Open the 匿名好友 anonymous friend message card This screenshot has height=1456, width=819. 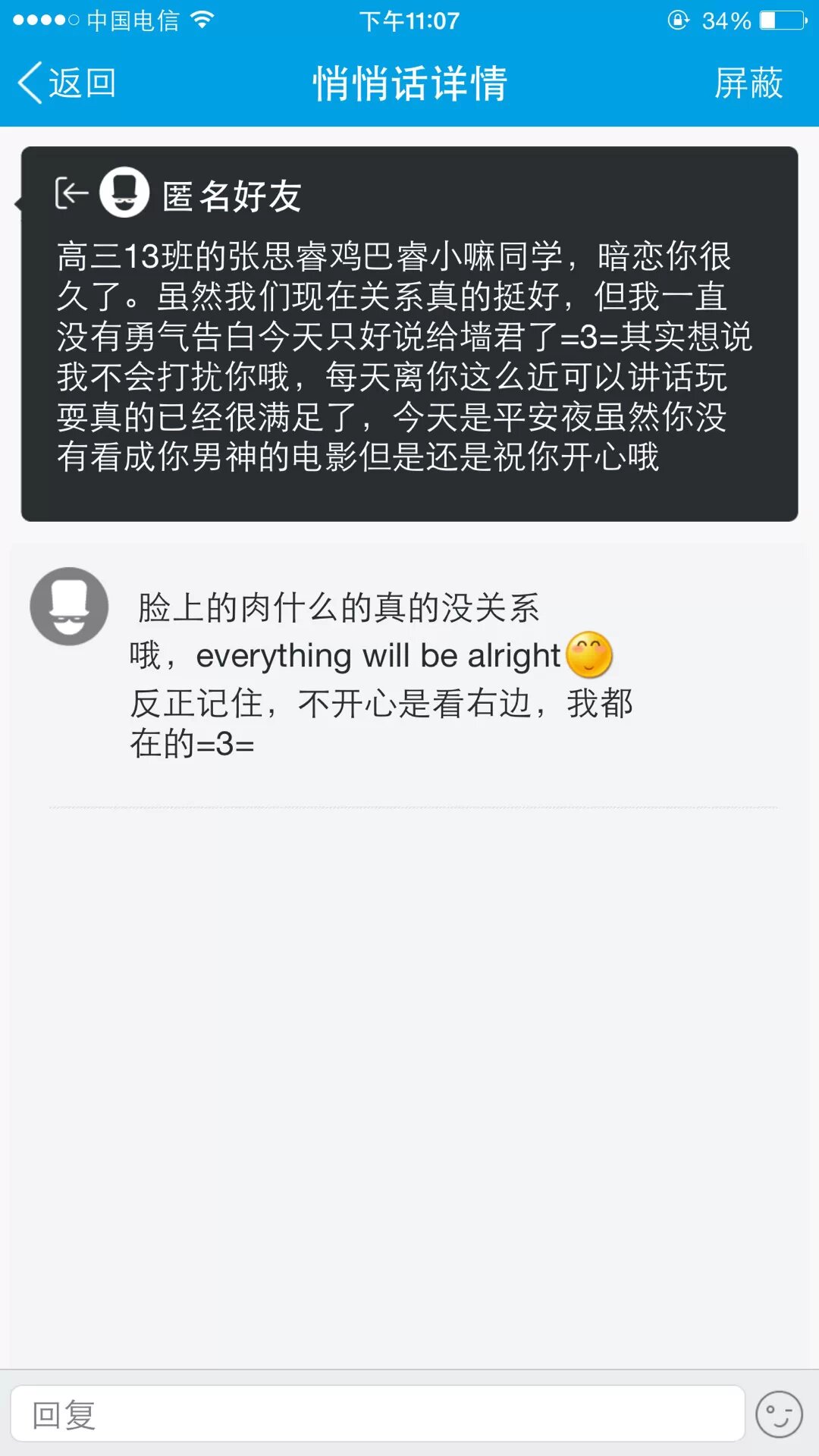[409, 334]
